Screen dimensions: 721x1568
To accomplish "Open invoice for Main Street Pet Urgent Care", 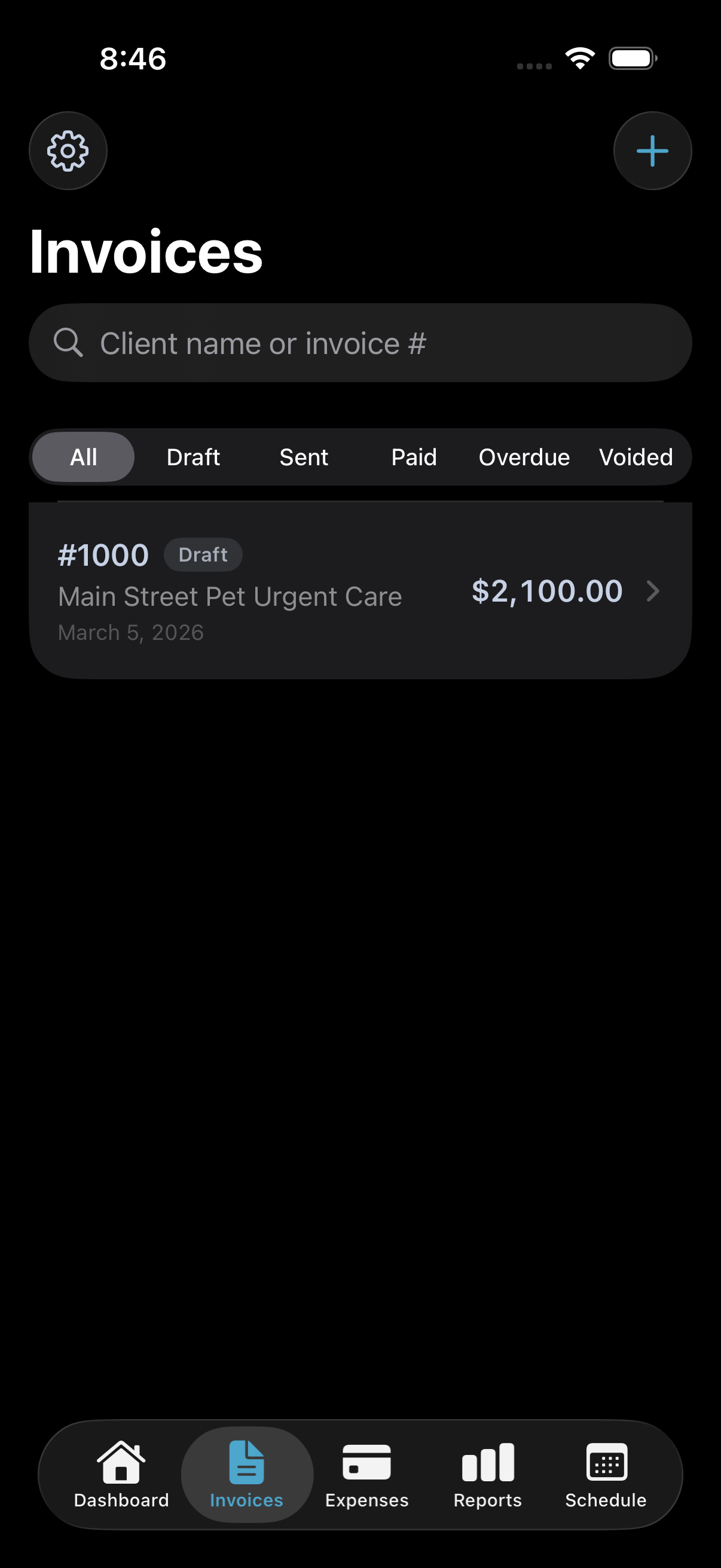I will coord(230,596).
